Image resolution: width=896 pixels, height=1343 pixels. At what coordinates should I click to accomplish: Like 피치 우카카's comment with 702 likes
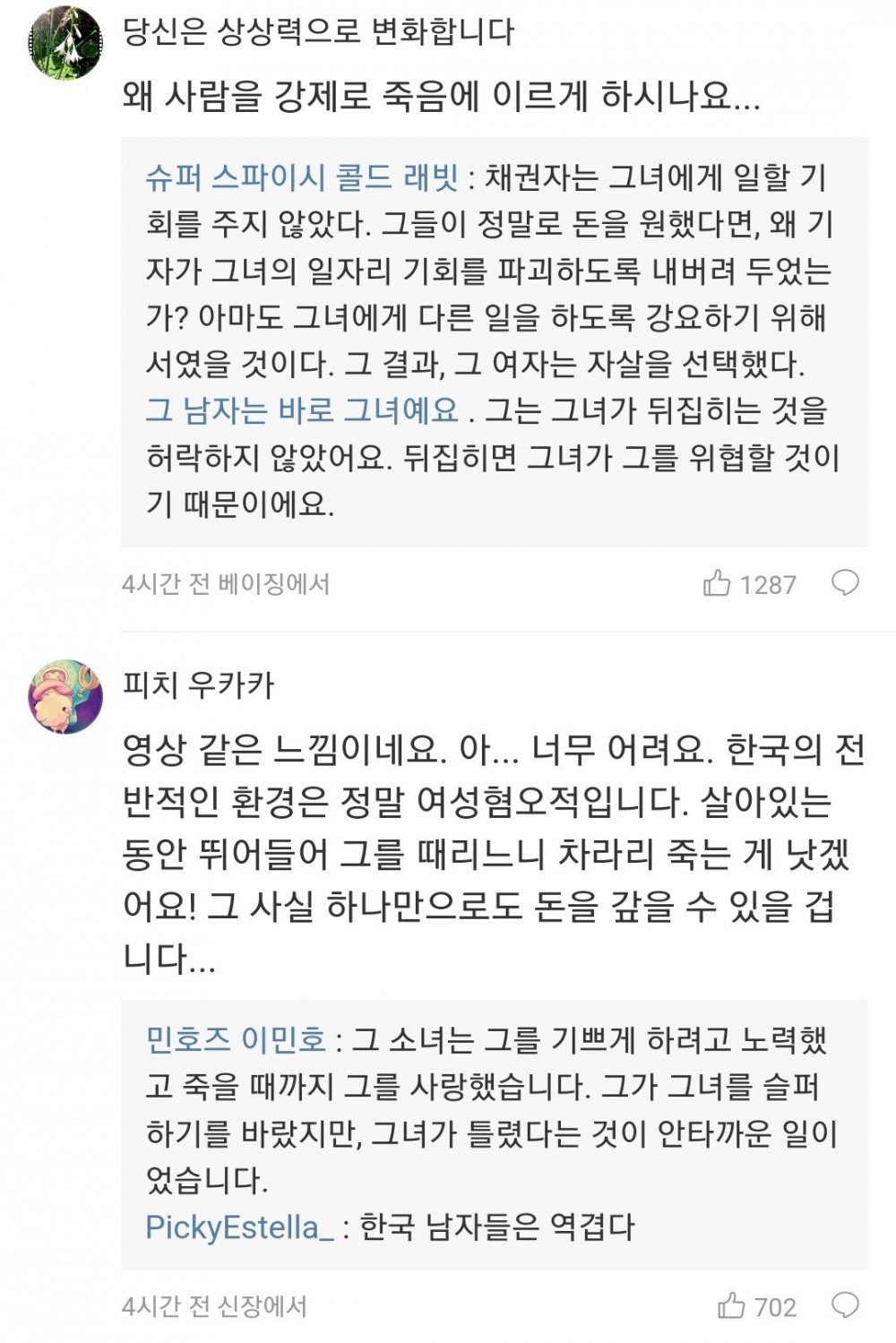pyautogui.click(x=731, y=1306)
